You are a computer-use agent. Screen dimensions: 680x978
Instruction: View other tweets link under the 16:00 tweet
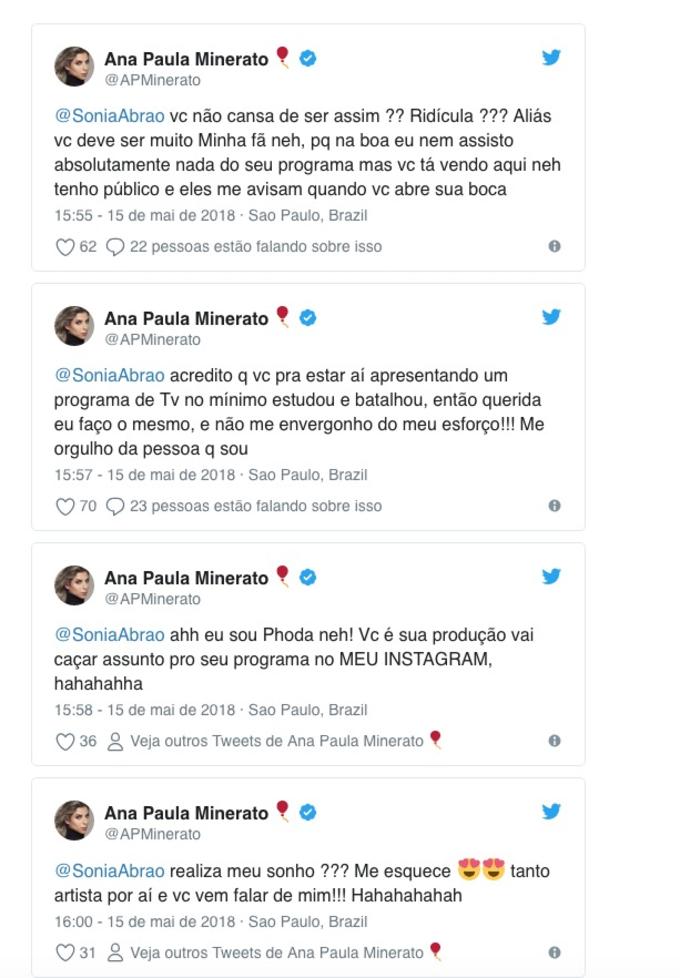pyautogui.click(x=275, y=953)
